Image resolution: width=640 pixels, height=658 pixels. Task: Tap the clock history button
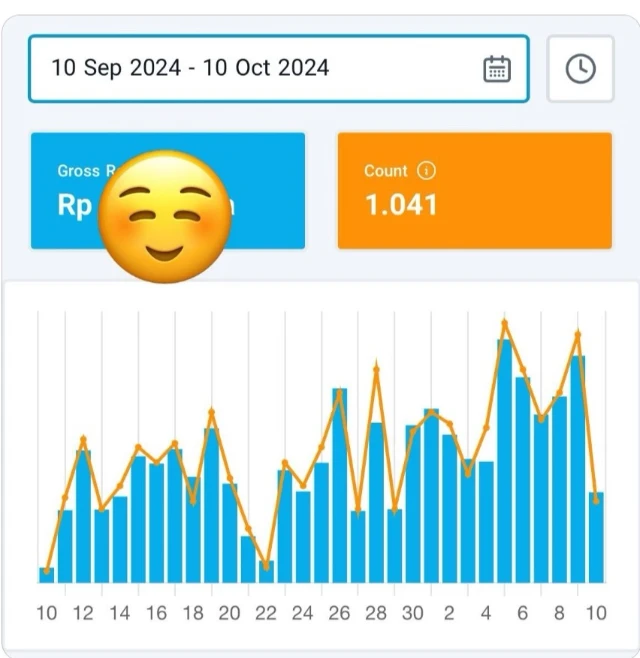[x=580, y=68]
